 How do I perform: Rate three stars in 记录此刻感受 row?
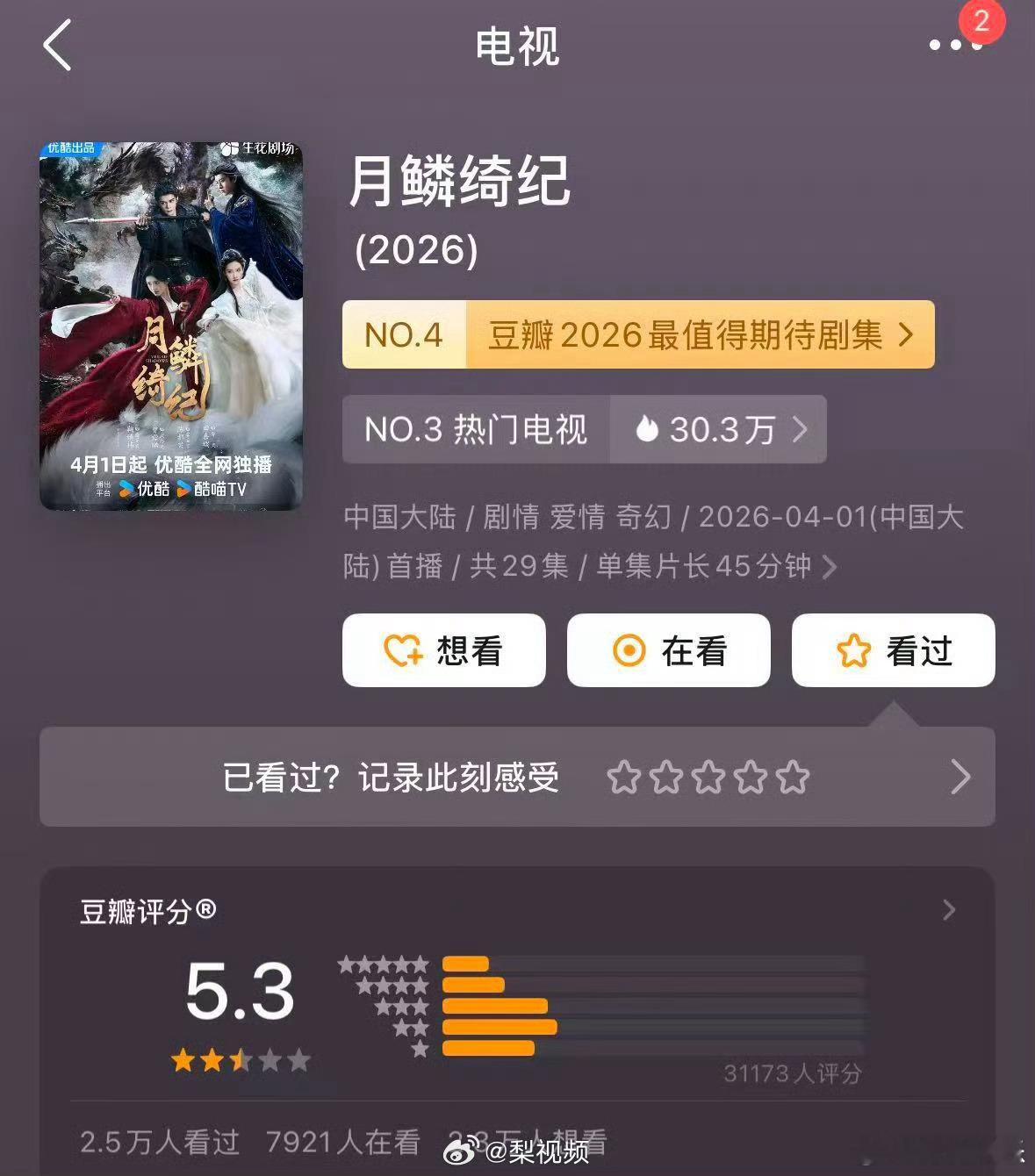pos(709,778)
